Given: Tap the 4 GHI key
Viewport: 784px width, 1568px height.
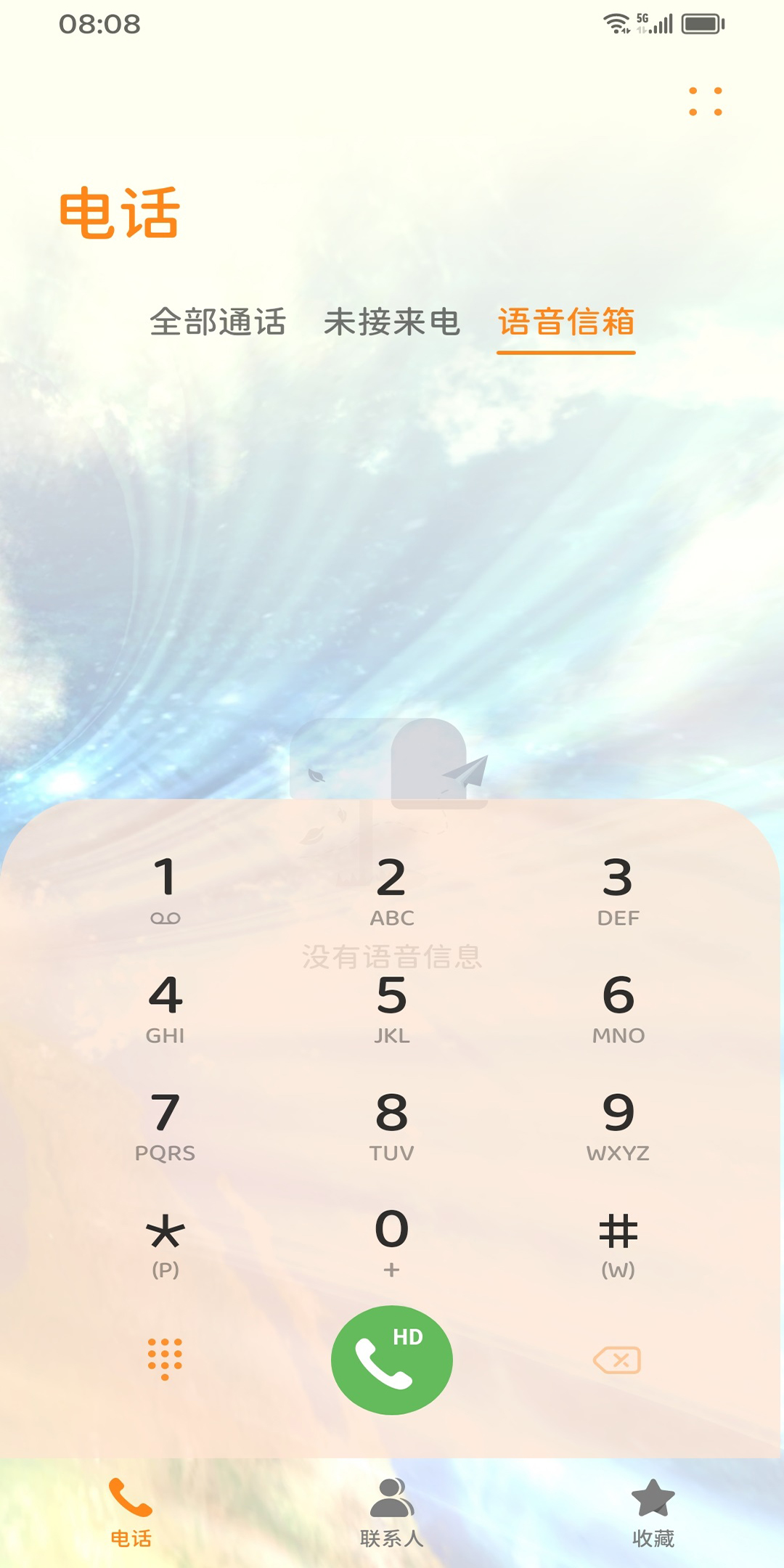Looking at the screenshot, I should pyautogui.click(x=166, y=1008).
